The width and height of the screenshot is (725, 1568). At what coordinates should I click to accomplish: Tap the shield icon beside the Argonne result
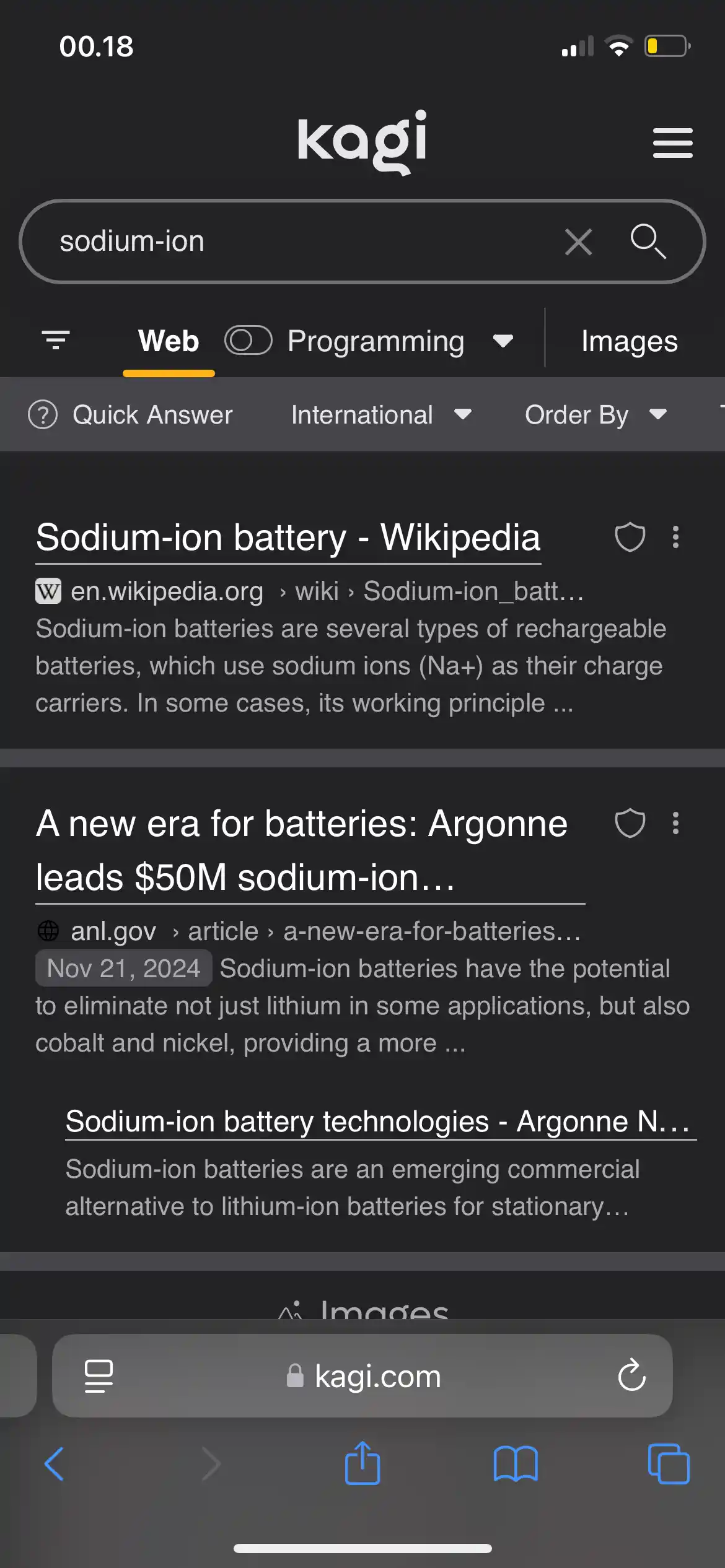(x=630, y=824)
